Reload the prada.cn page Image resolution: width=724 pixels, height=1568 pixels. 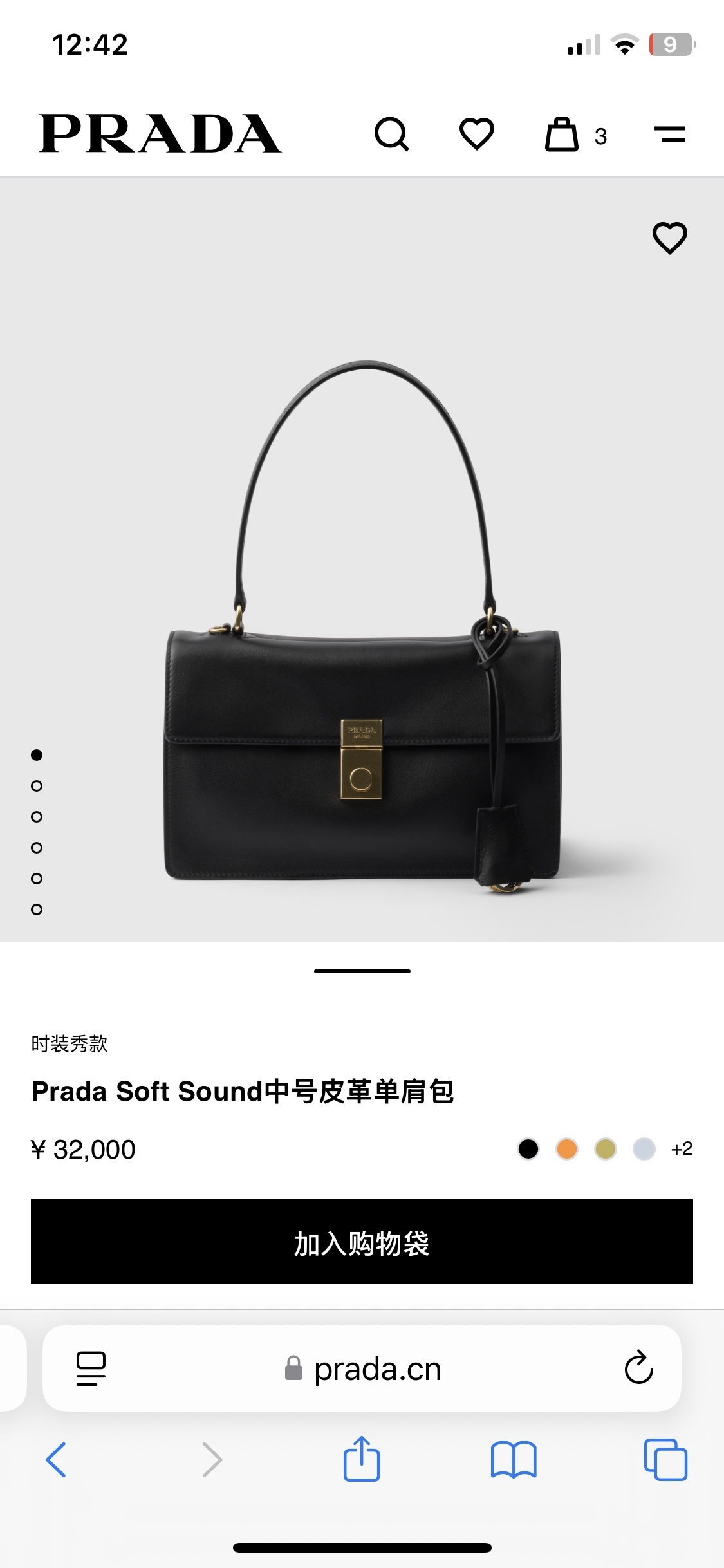click(638, 1368)
